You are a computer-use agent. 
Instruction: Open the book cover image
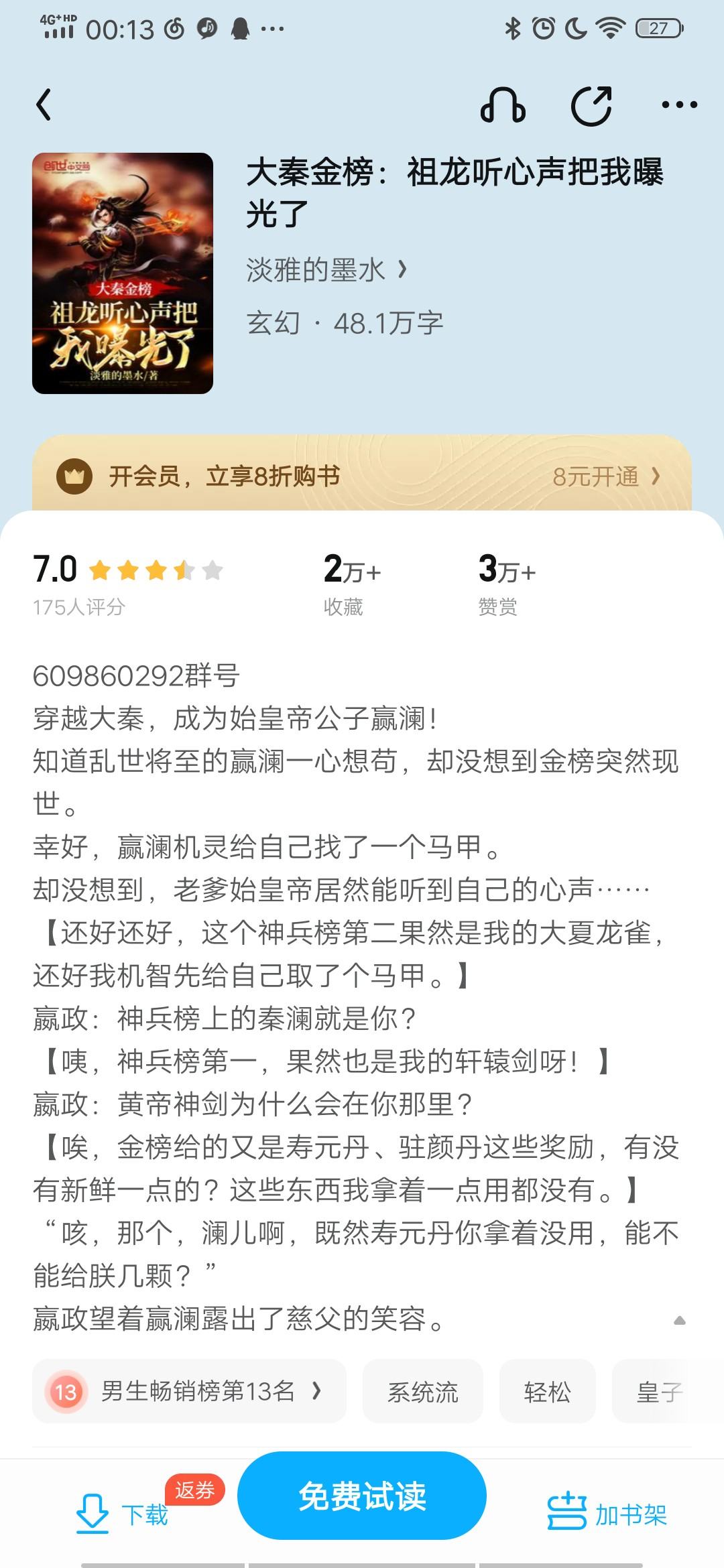(123, 273)
